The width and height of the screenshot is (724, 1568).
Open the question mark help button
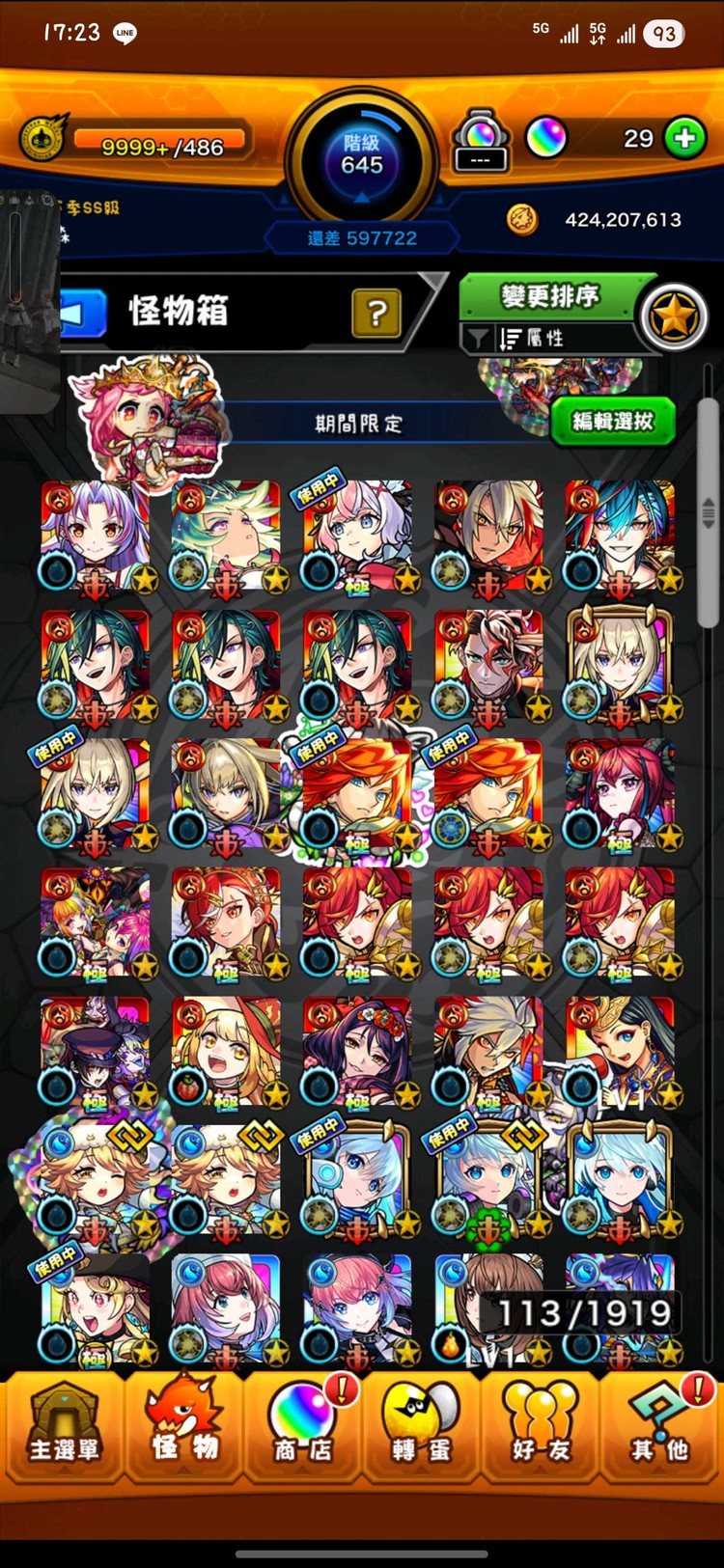pyautogui.click(x=376, y=313)
